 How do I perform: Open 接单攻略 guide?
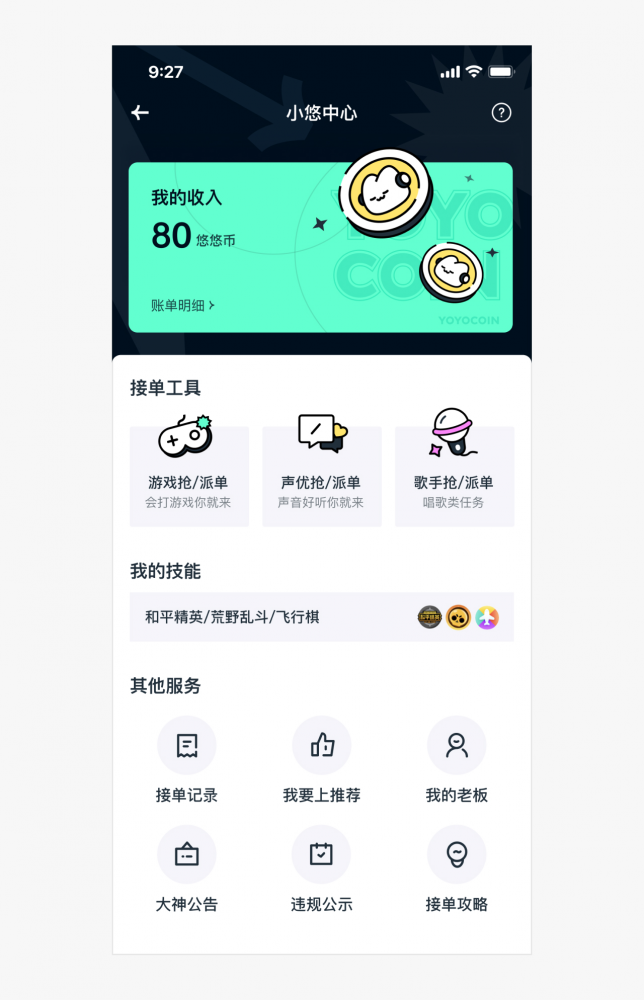[x=456, y=870]
